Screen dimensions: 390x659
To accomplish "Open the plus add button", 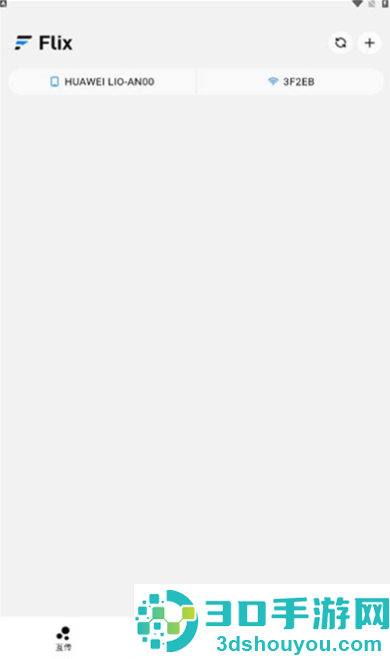I will (369, 42).
